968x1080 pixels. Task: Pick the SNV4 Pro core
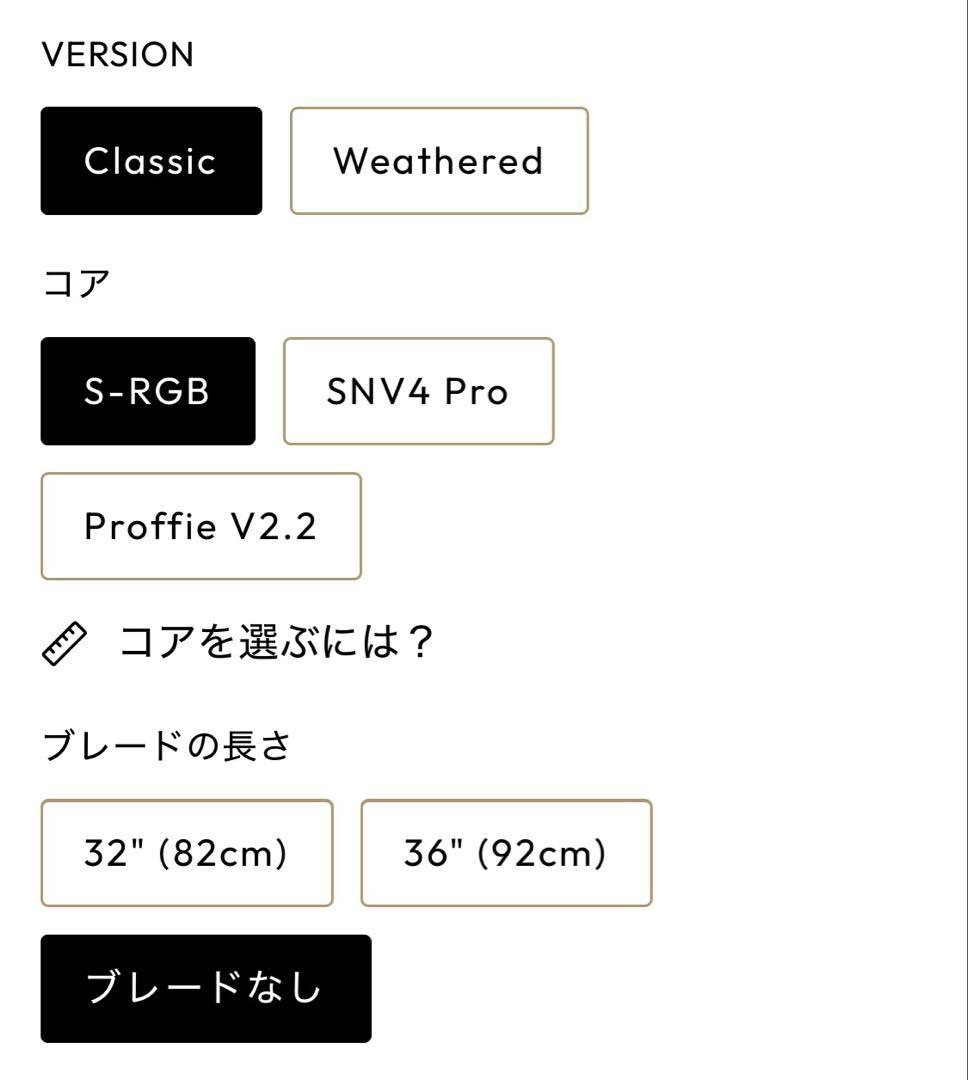tap(418, 391)
